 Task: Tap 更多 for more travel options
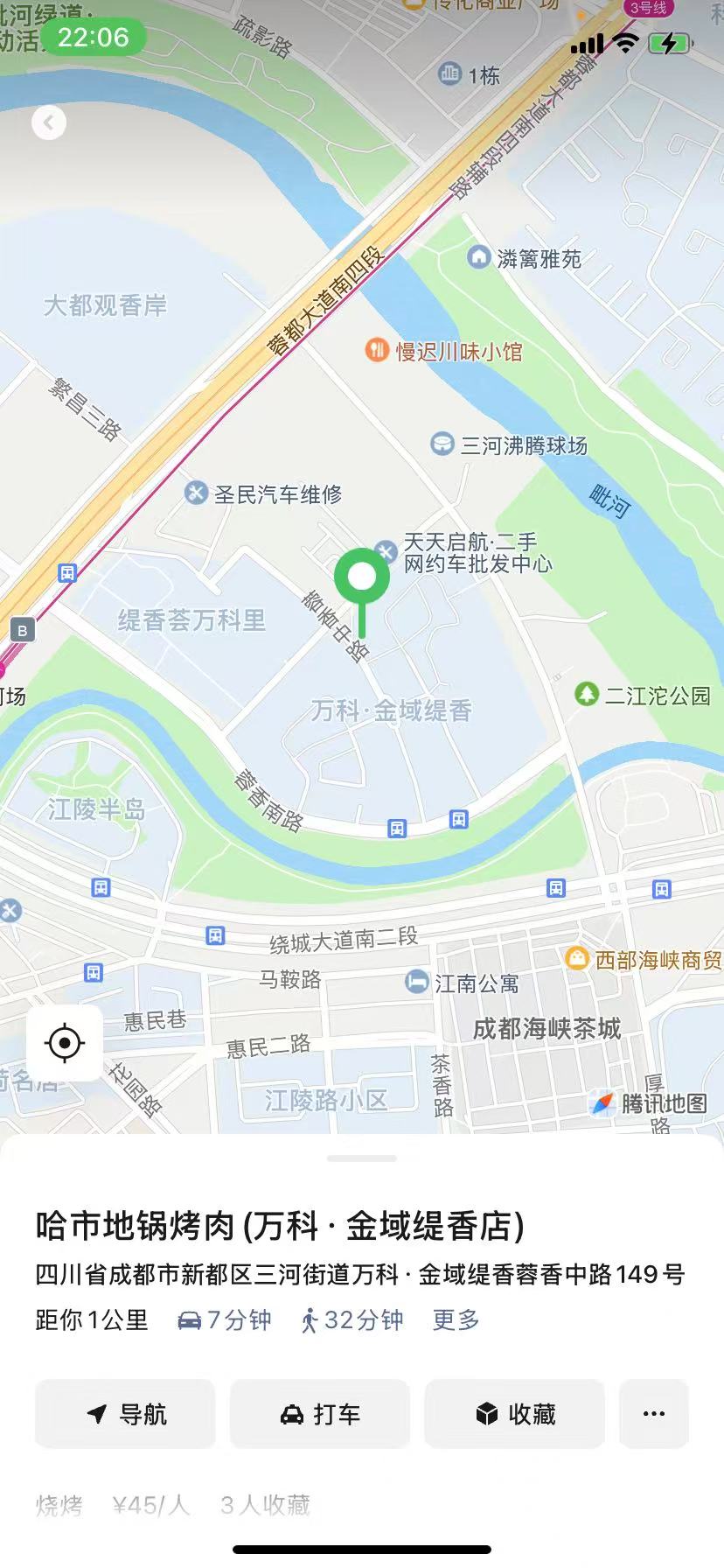pos(456,1319)
